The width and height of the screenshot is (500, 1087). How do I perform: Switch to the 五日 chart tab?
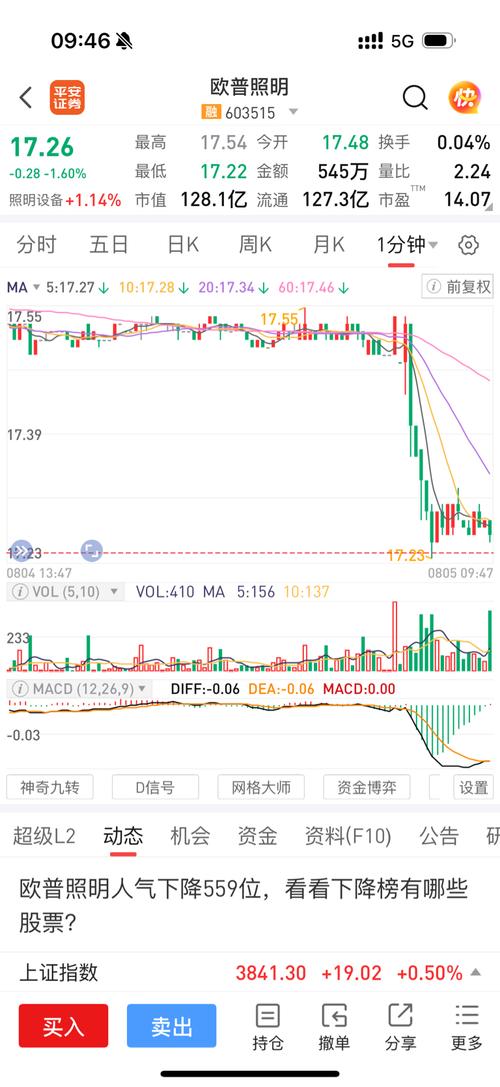tap(109, 245)
